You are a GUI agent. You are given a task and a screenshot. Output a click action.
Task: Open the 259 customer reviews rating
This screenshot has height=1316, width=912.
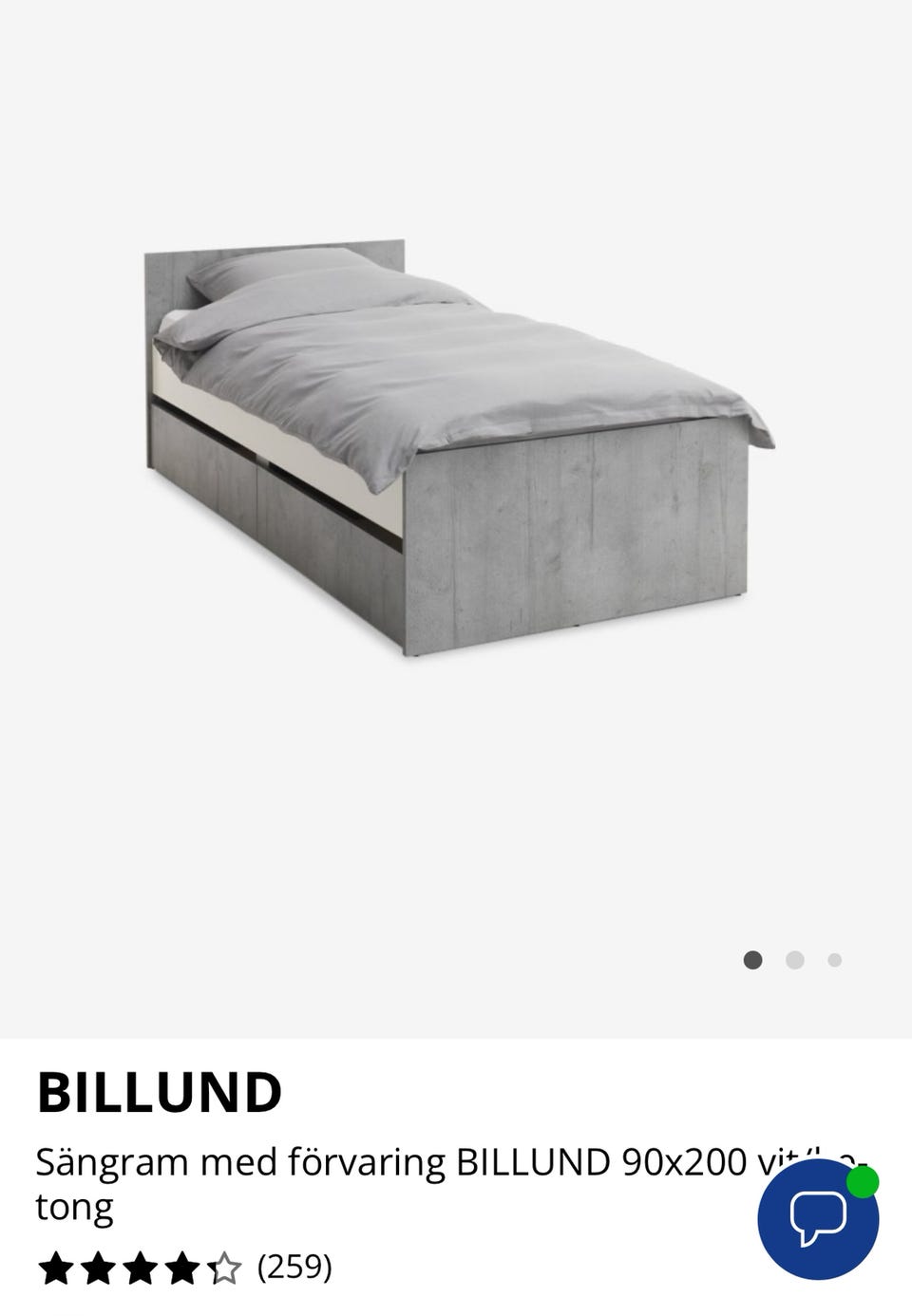pyautogui.click(x=185, y=1268)
